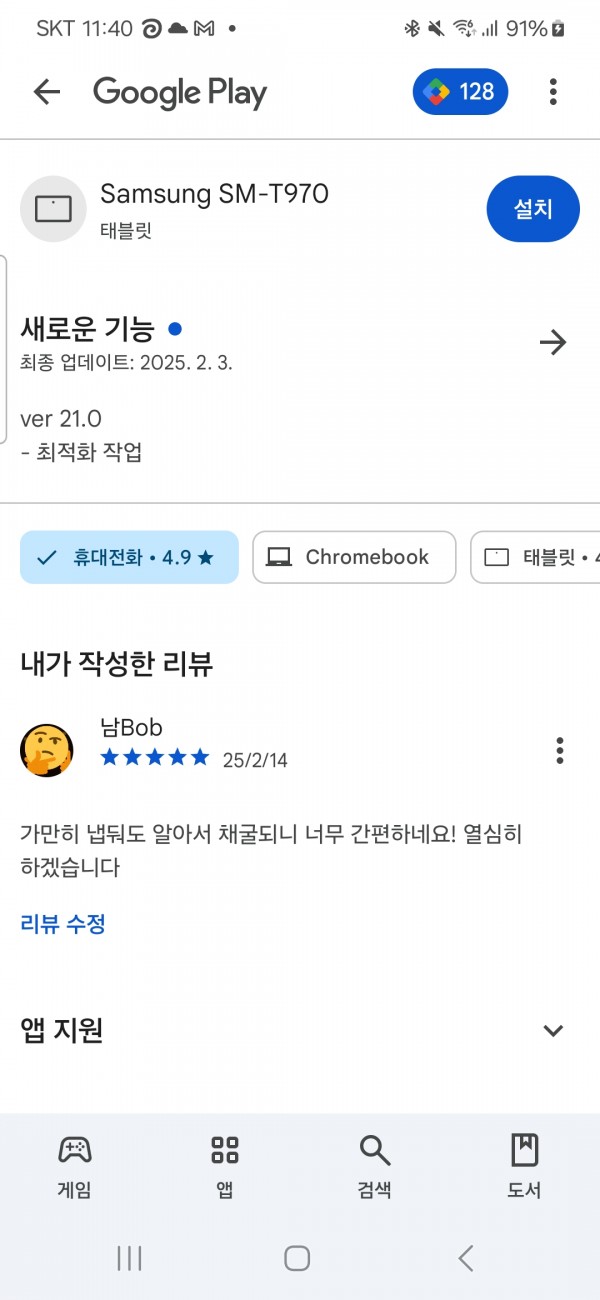Open the Play Points 128 badge
Screen dimensions: 600x1300
pyautogui.click(x=460, y=92)
